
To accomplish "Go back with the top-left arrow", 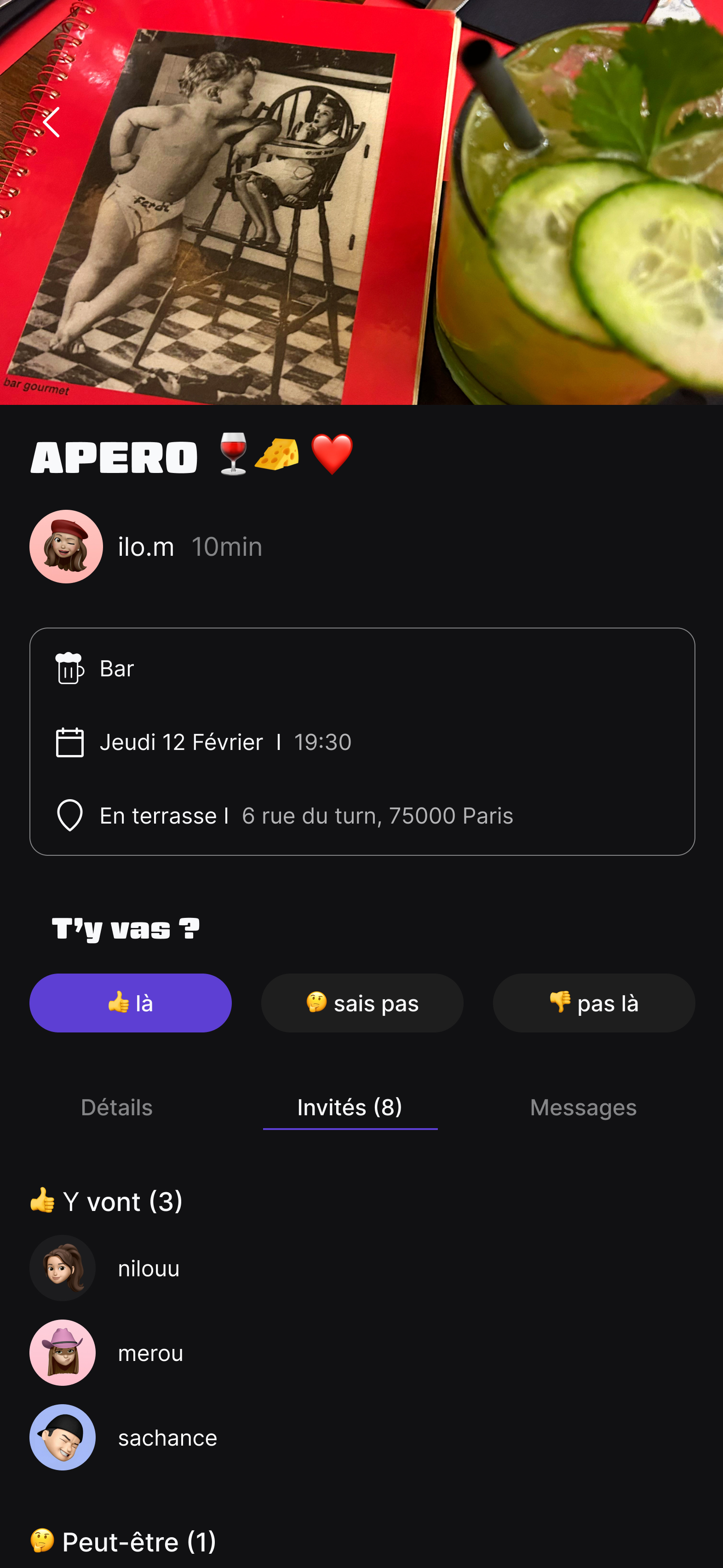I will tap(52, 122).
